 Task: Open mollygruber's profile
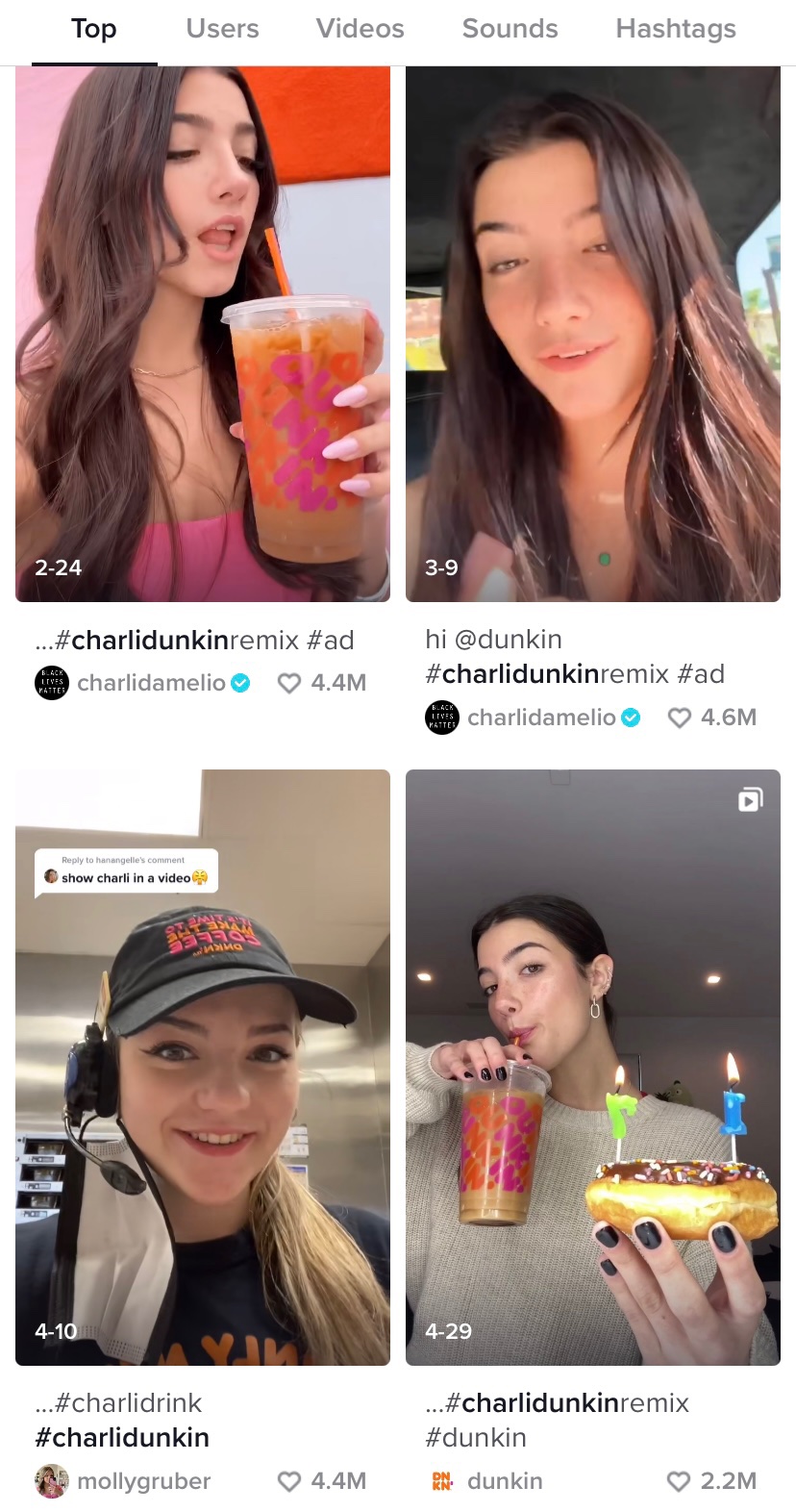click(x=142, y=1481)
